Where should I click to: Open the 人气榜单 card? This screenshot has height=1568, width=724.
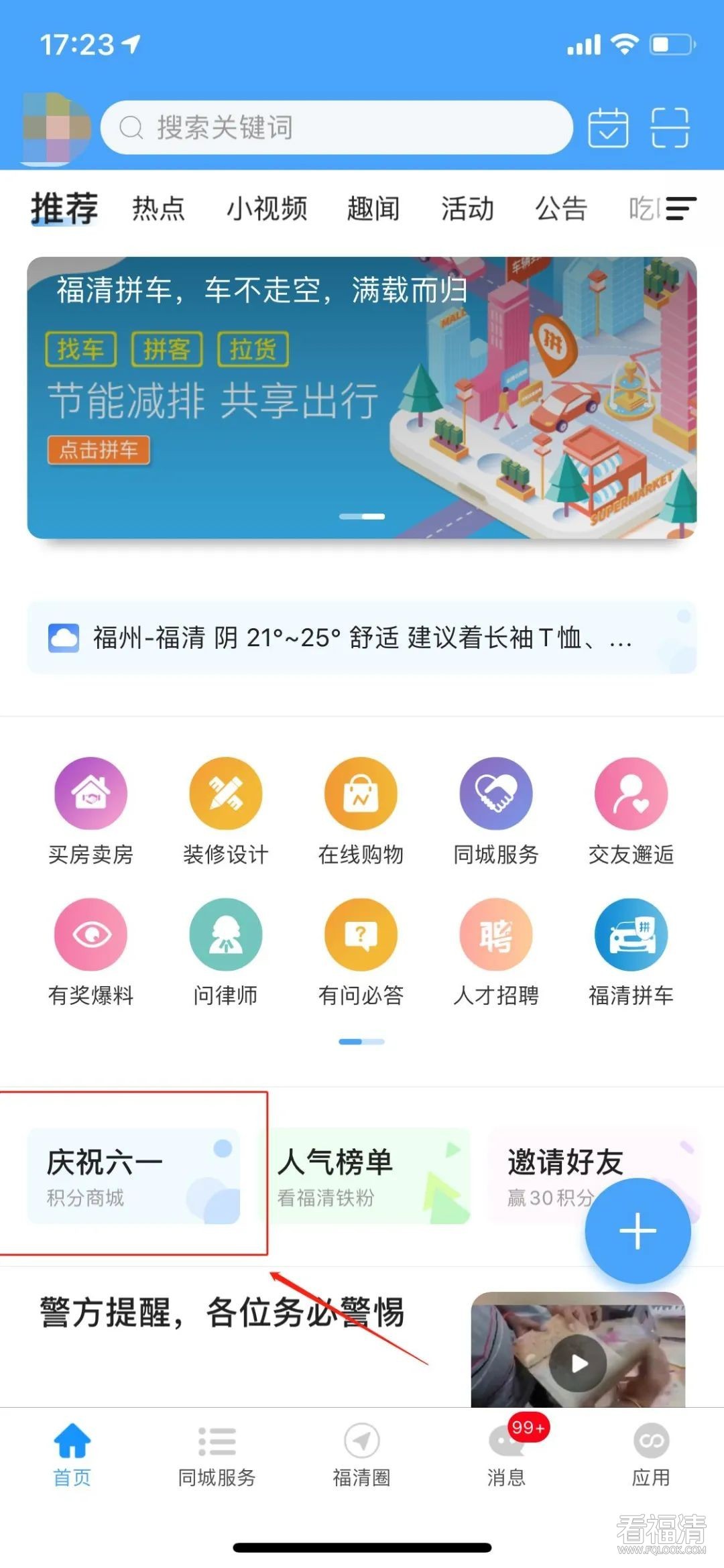pyautogui.click(x=364, y=1177)
